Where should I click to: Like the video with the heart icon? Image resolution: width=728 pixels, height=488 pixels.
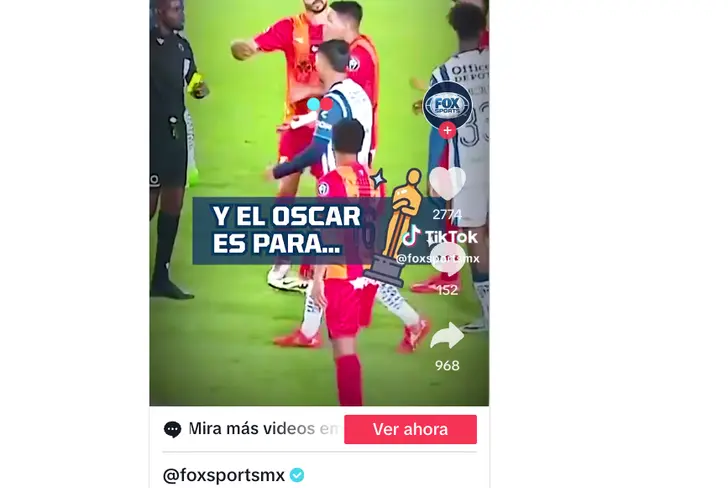click(x=447, y=184)
